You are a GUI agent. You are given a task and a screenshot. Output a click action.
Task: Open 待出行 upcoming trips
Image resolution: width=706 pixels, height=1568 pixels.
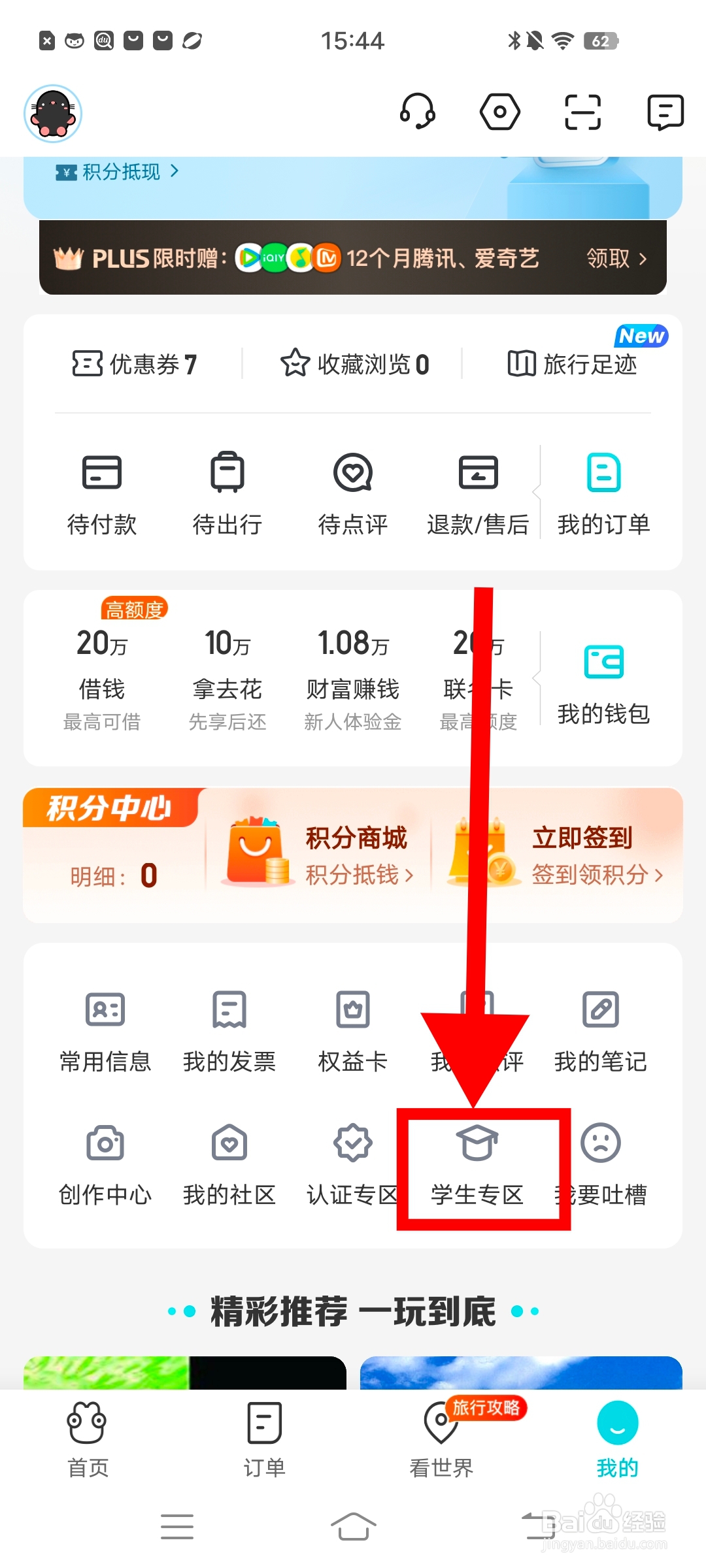[227, 493]
